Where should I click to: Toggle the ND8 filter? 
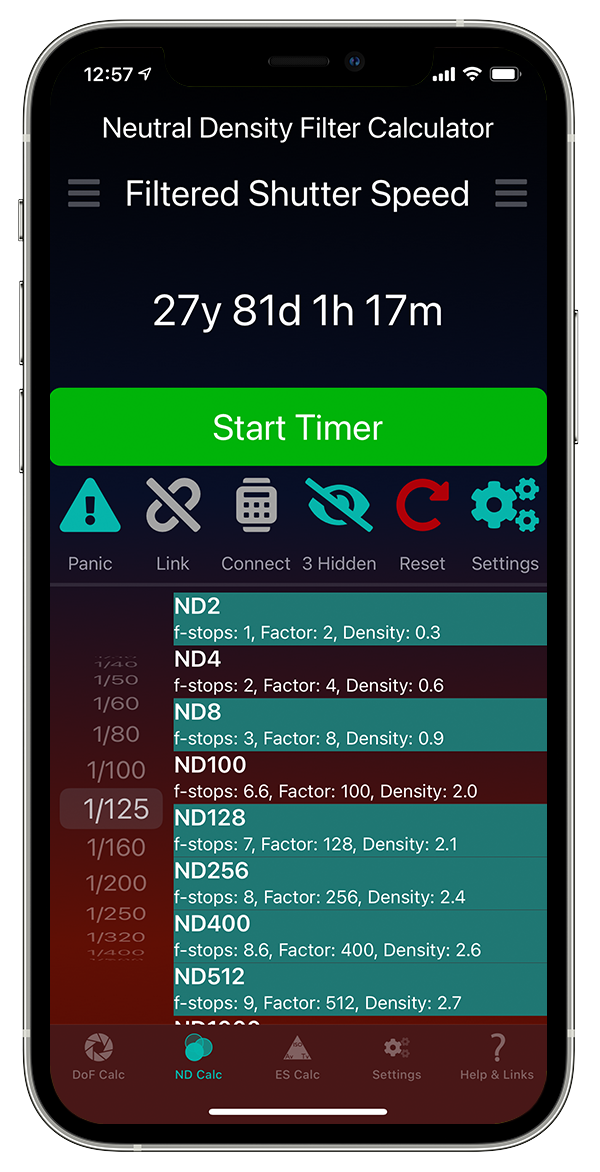[x=360, y=725]
